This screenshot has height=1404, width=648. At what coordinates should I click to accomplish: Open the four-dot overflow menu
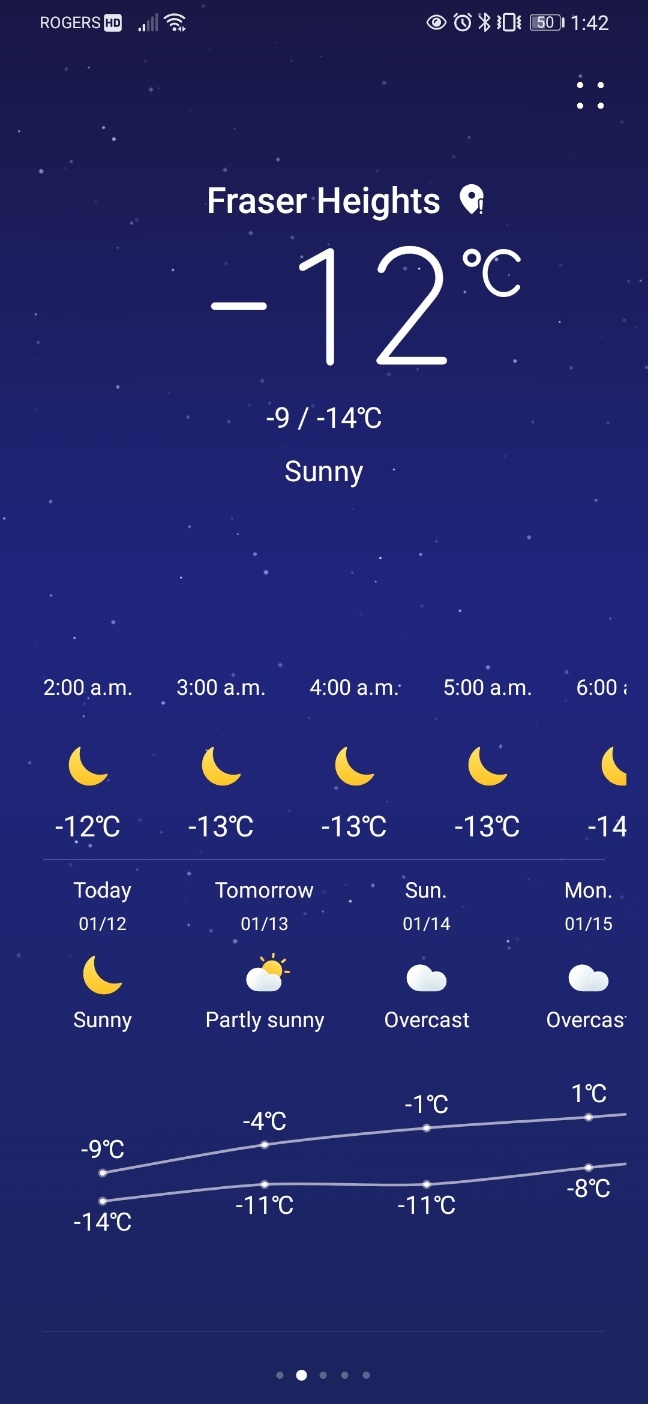pos(590,95)
